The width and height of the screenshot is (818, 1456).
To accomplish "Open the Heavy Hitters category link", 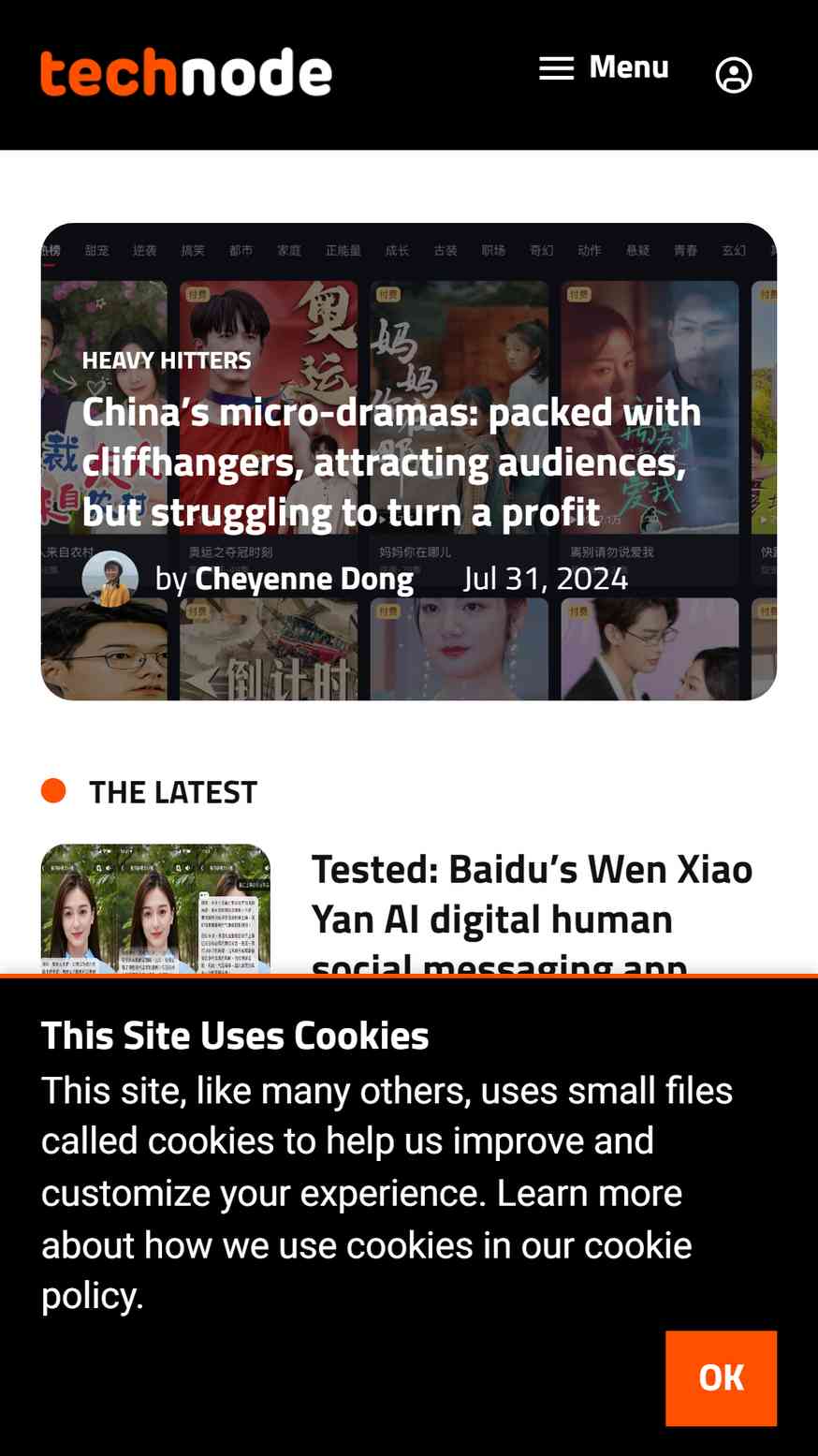I will [167, 360].
